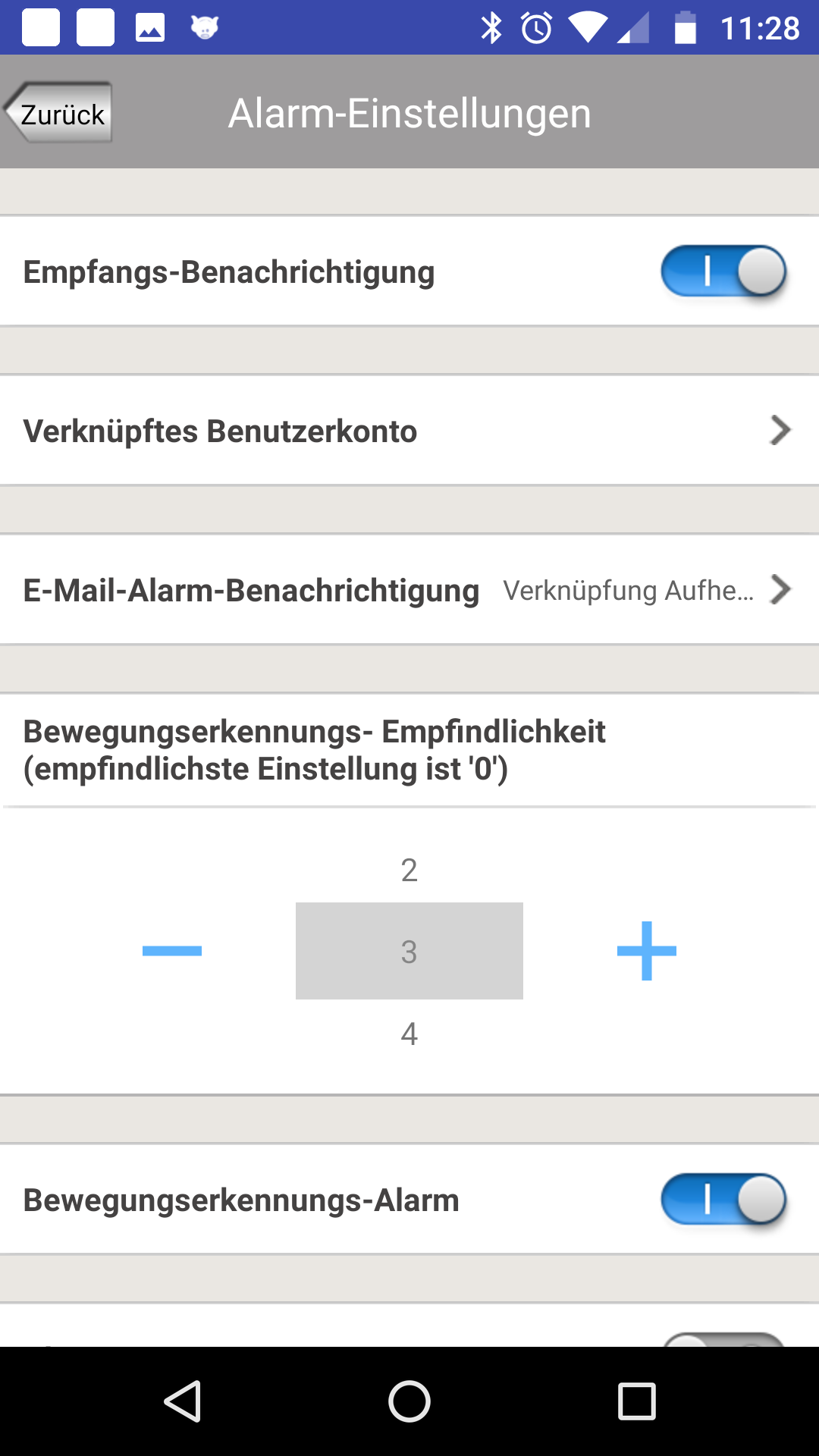The image size is (819, 1456).
Task: Disable the Bewegungserkennungs-Alarm switch
Action: [x=723, y=1200]
